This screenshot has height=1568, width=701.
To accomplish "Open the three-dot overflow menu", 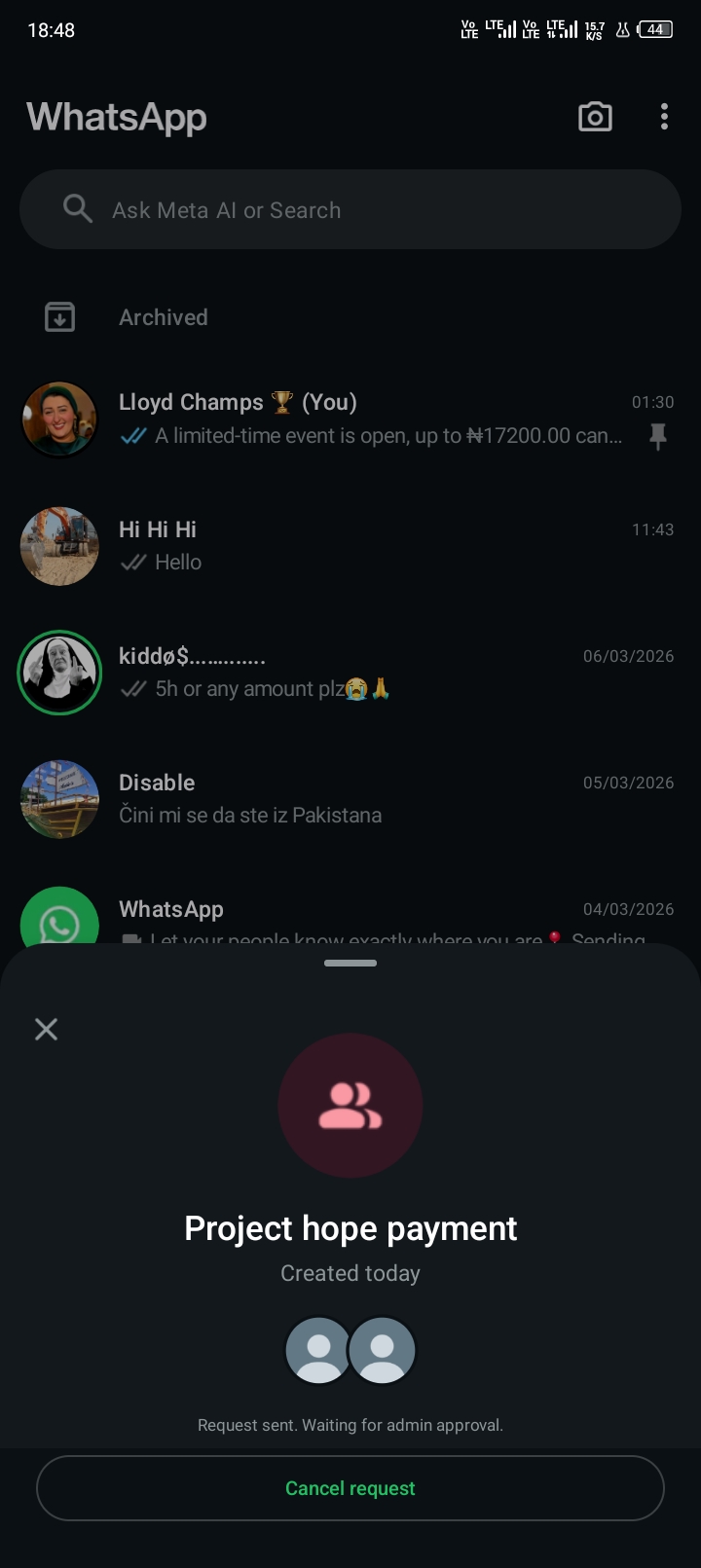I will point(664,118).
